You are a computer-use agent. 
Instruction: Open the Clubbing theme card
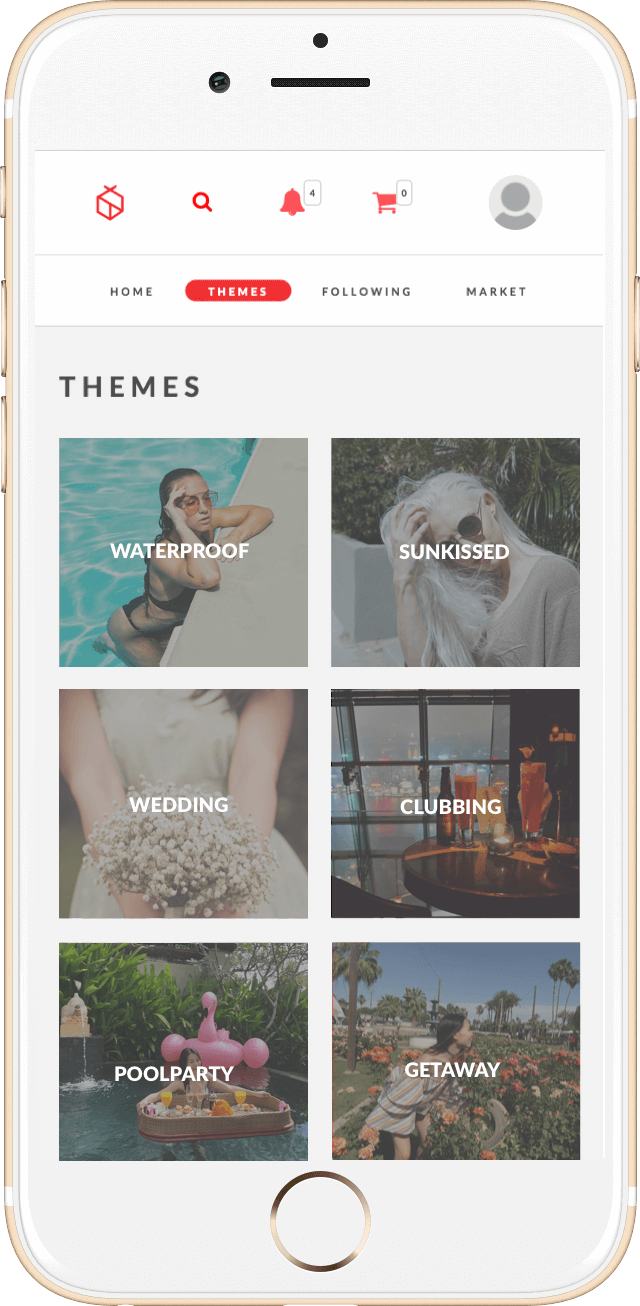pos(455,804)
